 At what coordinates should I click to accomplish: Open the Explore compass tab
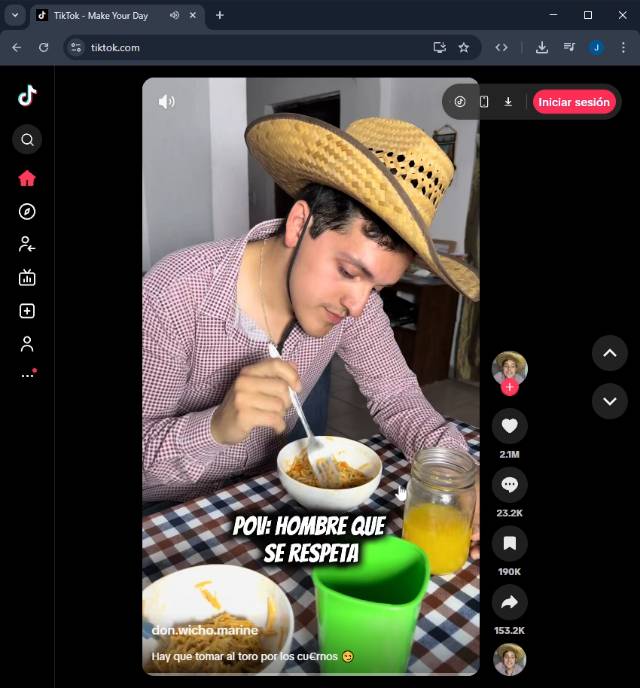pos(27,211)
